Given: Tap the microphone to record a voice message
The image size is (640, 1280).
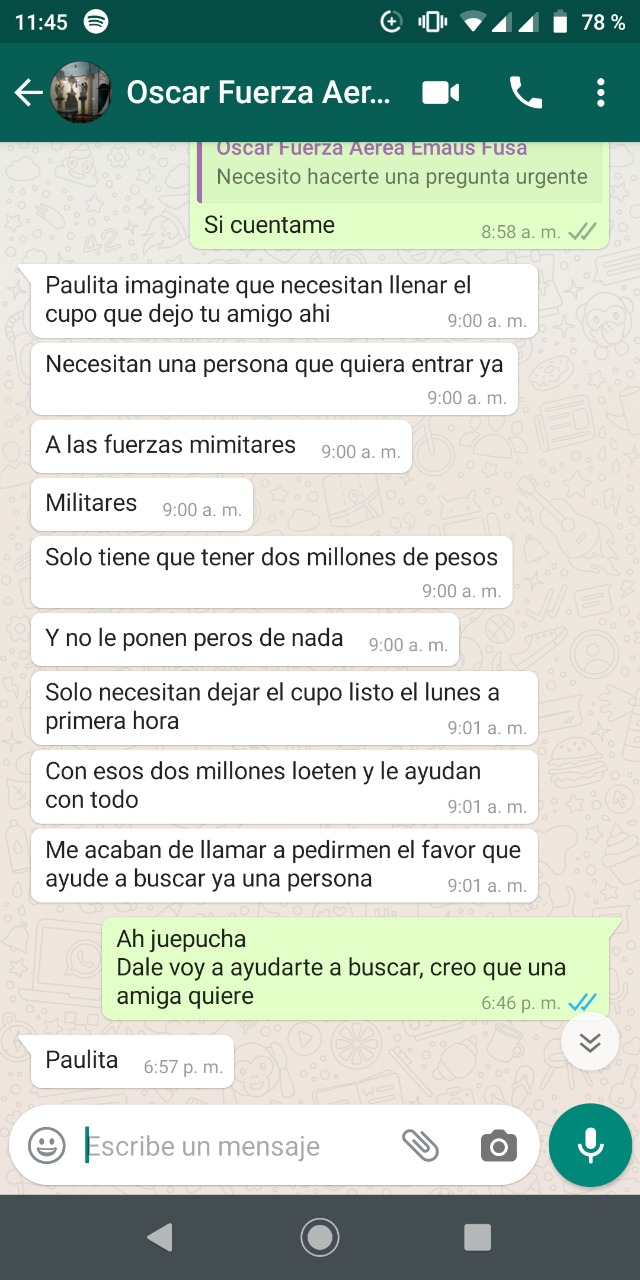Looking at the screenshot, I should tap(590, 1145).
